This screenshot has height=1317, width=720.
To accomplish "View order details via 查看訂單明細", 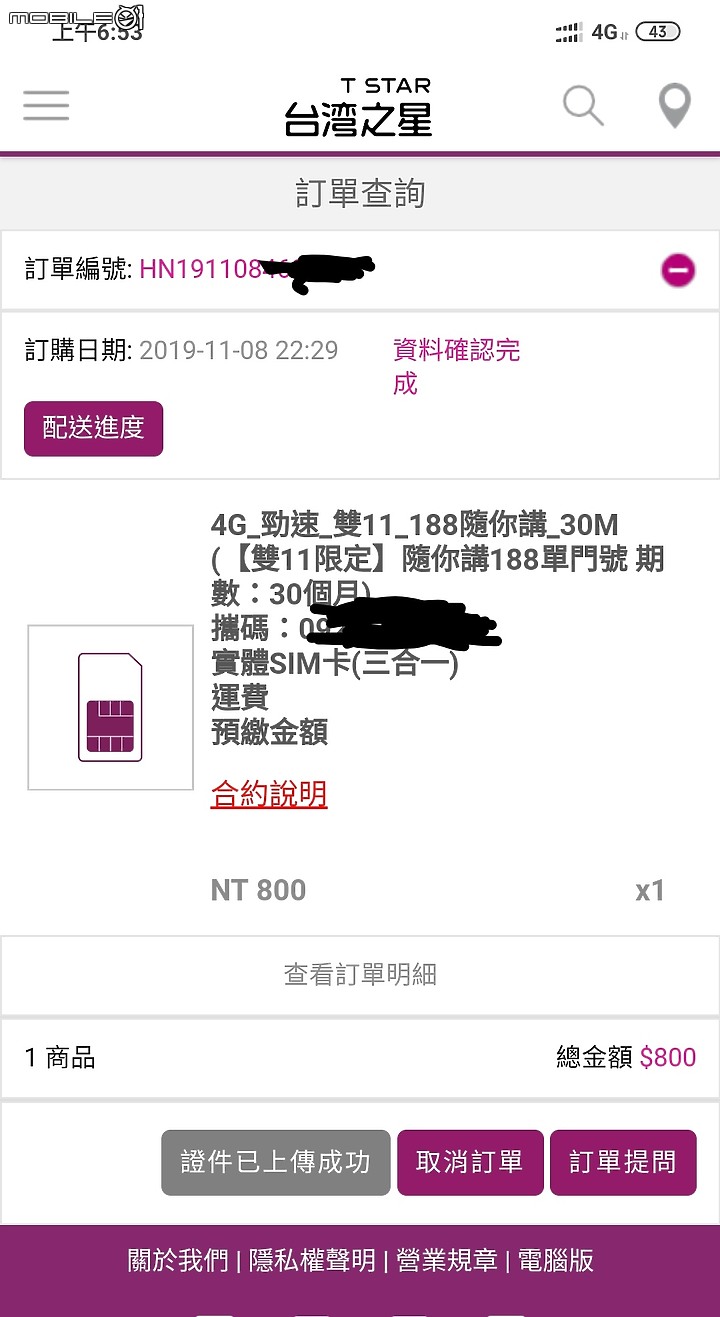I will click(x=360, y=975).
